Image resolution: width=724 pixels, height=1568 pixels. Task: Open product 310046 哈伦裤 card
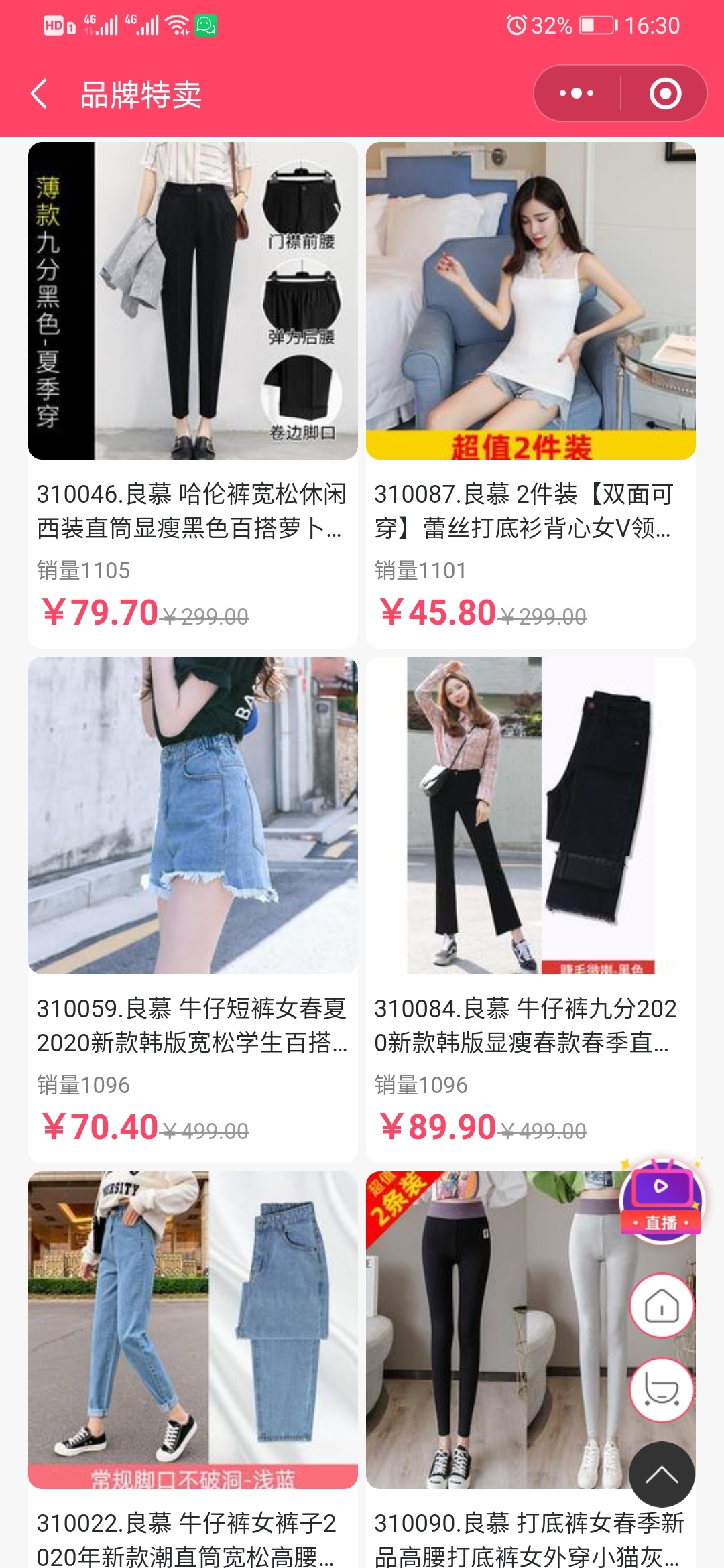click(193, 395)
